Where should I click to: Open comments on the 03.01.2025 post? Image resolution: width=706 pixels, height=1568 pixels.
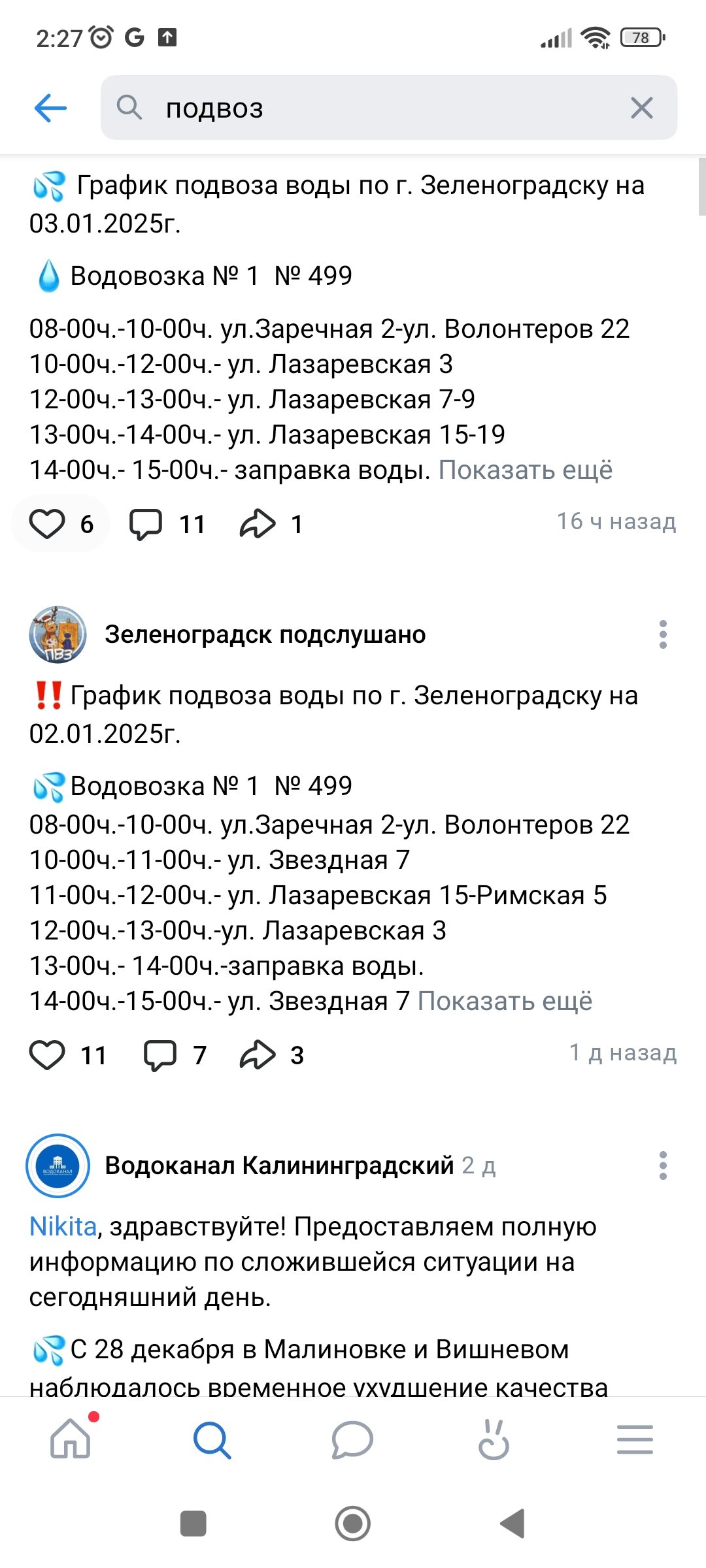tap(146, 524)
